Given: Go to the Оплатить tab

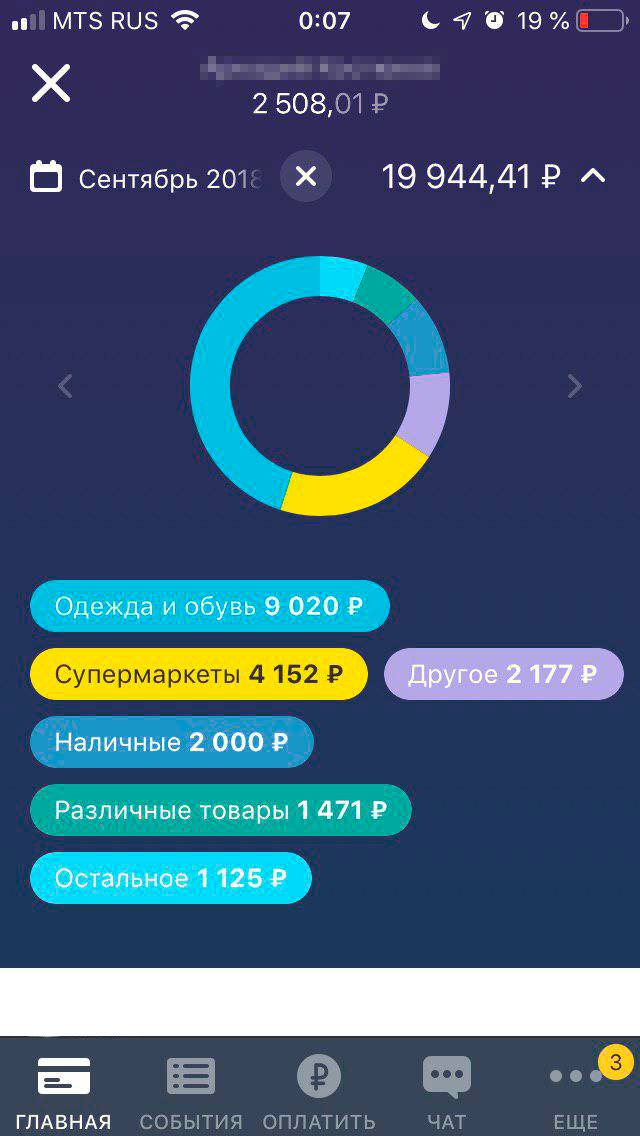Looking at the screenshot, I should [x=319, y=1093].
